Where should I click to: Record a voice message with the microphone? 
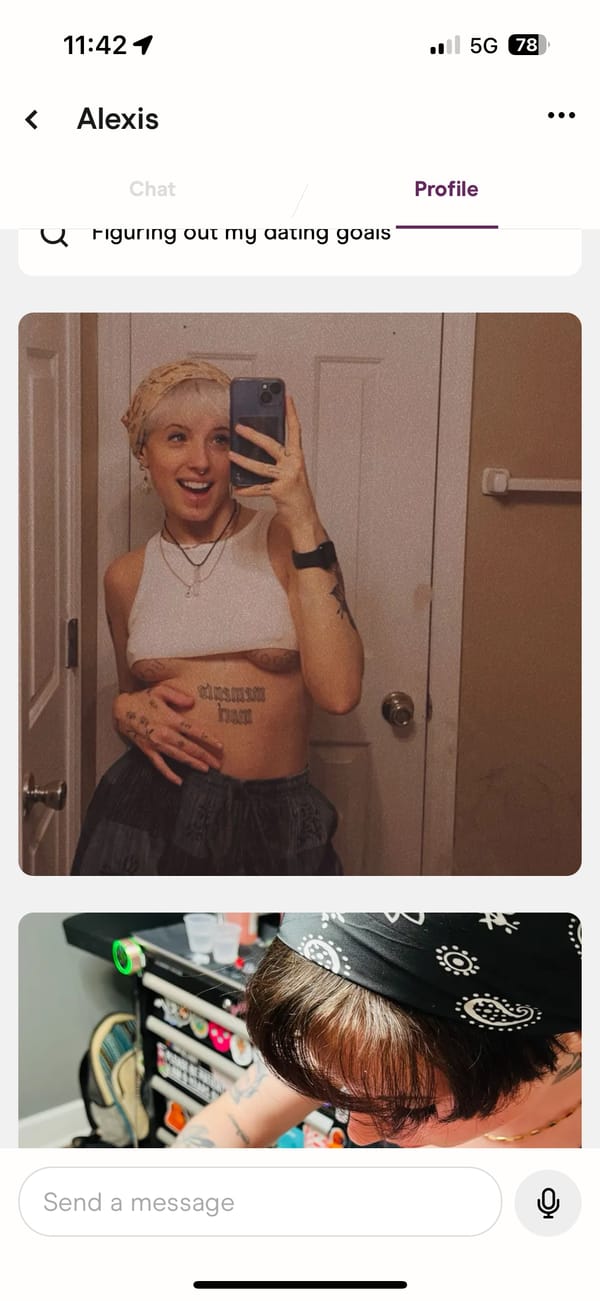click(548, 1202)
